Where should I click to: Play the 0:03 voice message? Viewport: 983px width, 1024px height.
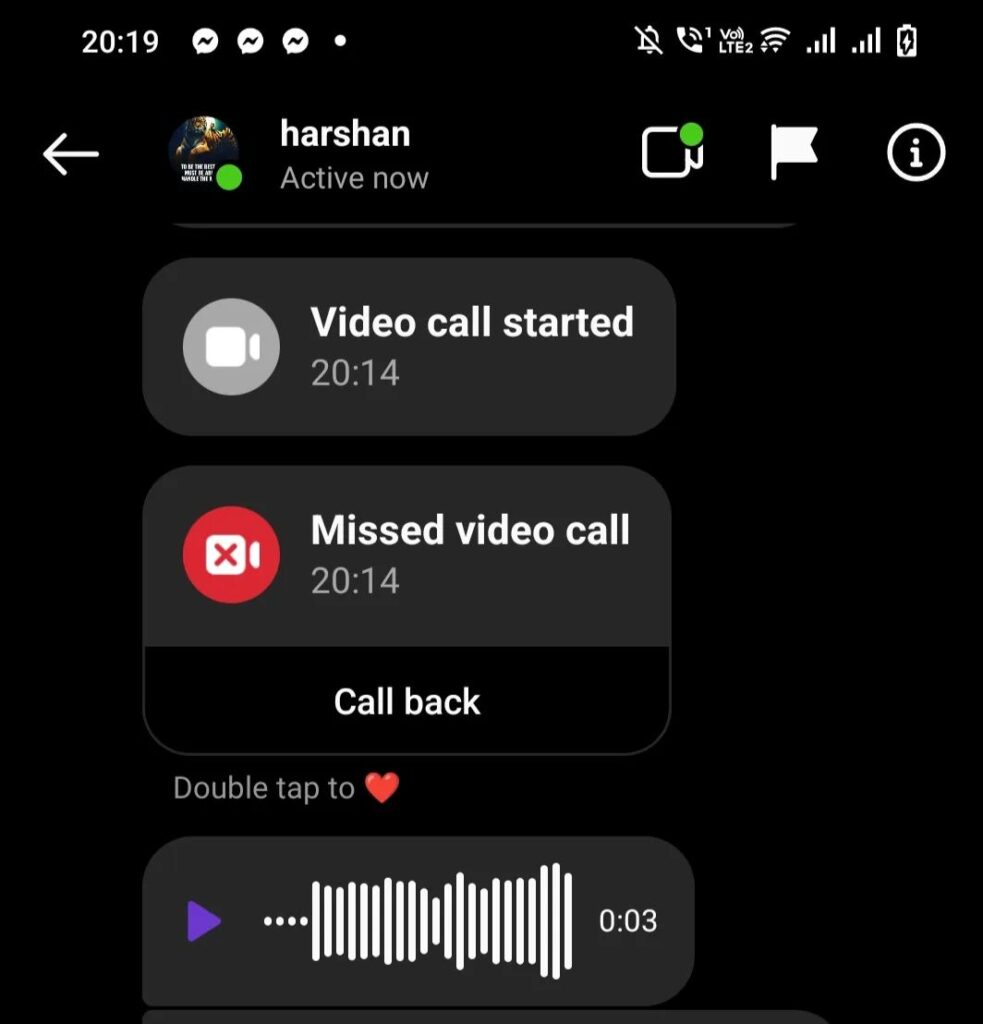(x=204, y=920)
